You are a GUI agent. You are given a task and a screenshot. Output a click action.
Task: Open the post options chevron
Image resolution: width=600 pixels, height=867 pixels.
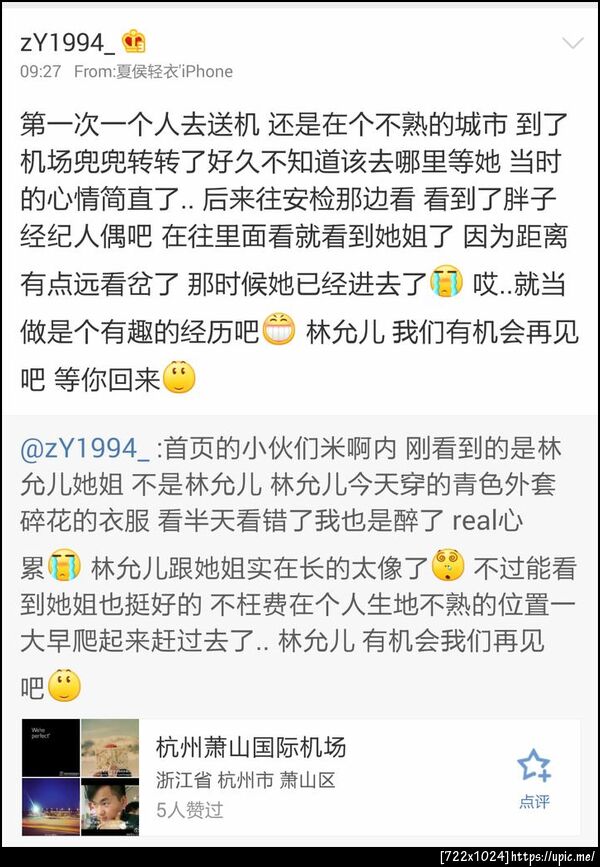(x=573, y=43)
